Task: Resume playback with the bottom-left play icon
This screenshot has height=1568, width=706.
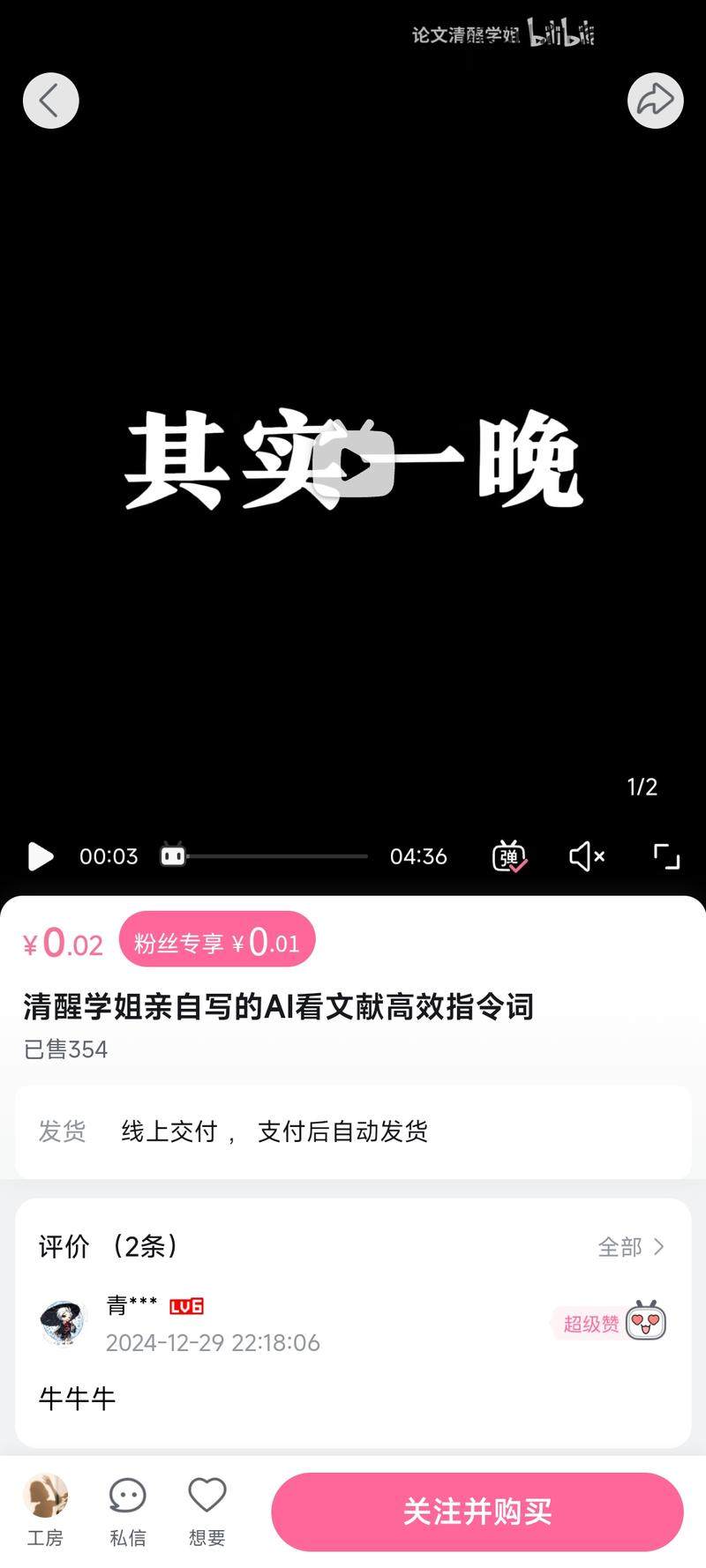Action: [40, 856]
